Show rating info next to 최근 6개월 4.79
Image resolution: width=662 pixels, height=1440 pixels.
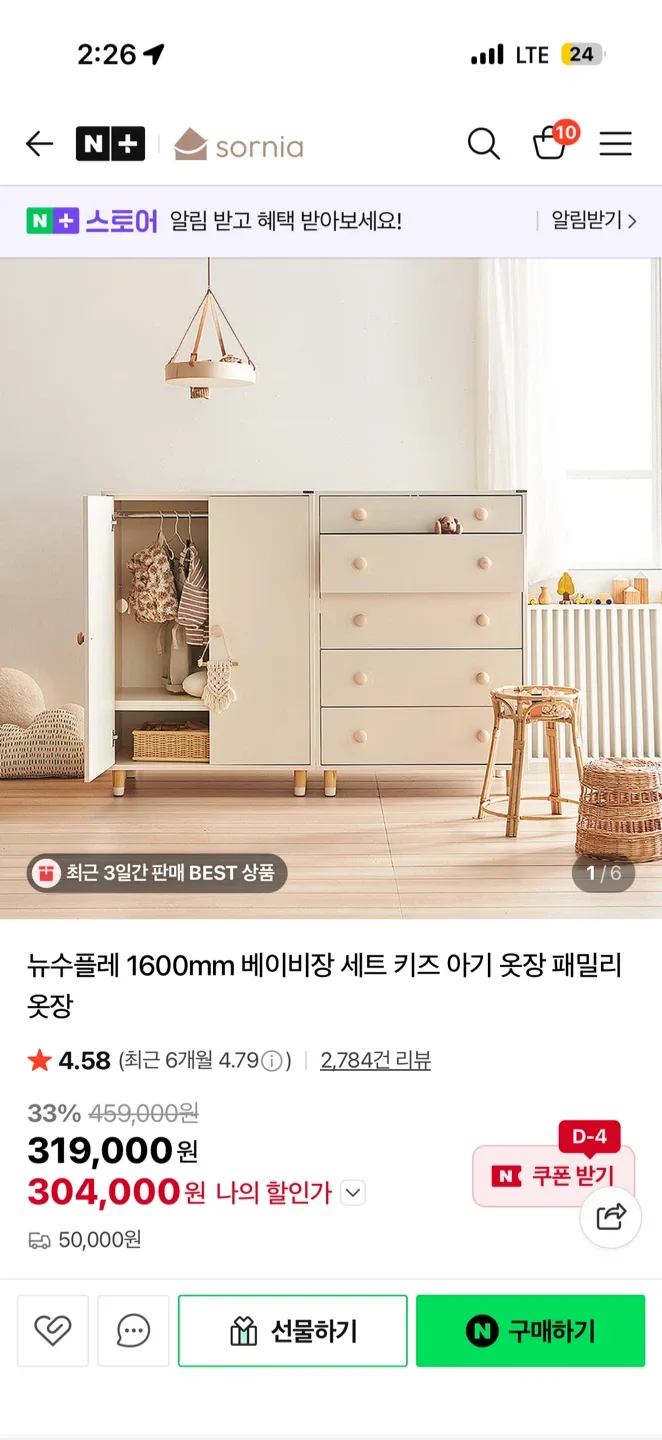(271, 1062)
